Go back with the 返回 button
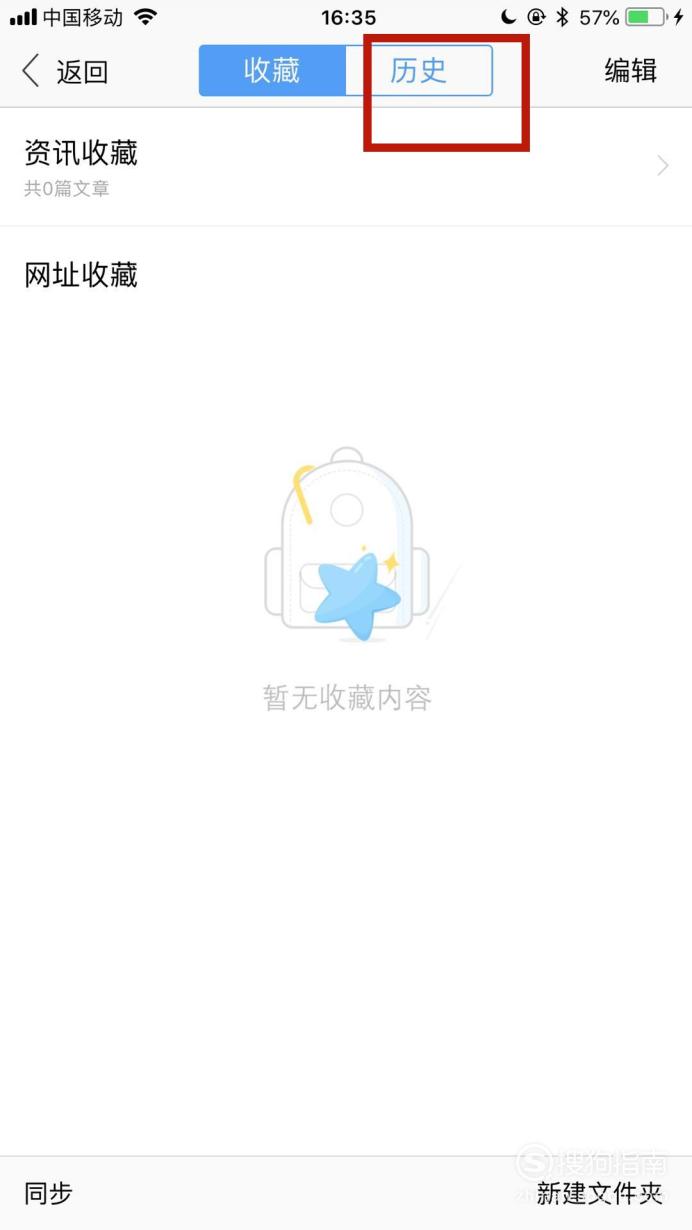Viewport: 692px width, 1230px height. coord(65,71)
